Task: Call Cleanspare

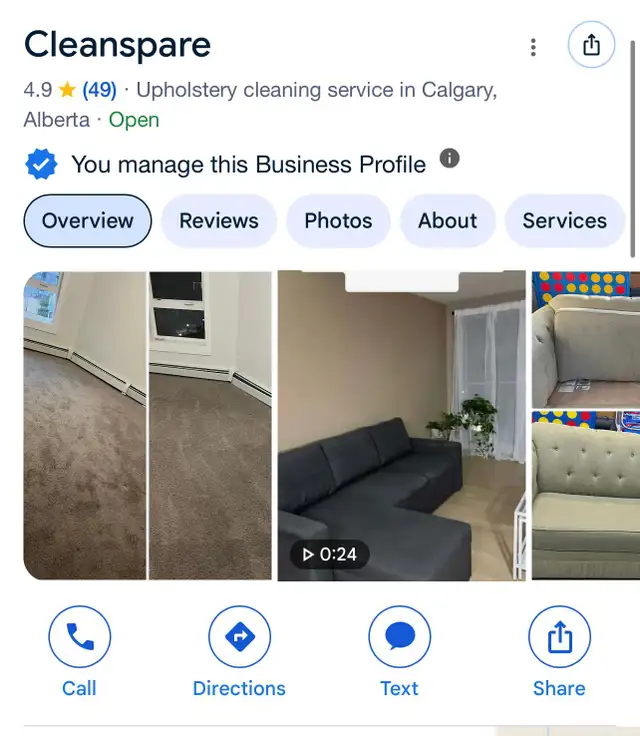Action: pyautogui.click(x=79, y=637)
